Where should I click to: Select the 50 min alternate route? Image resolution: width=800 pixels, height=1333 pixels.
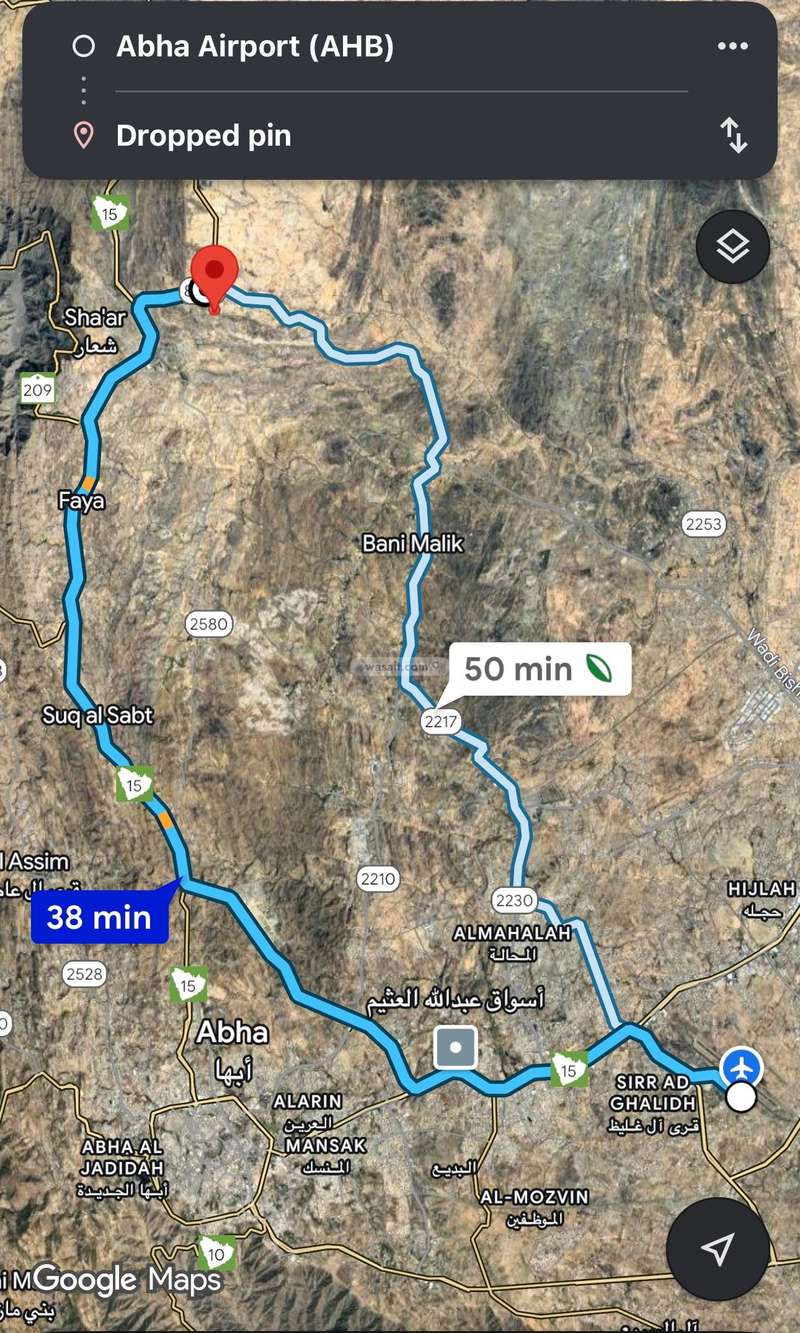[537, 668]
